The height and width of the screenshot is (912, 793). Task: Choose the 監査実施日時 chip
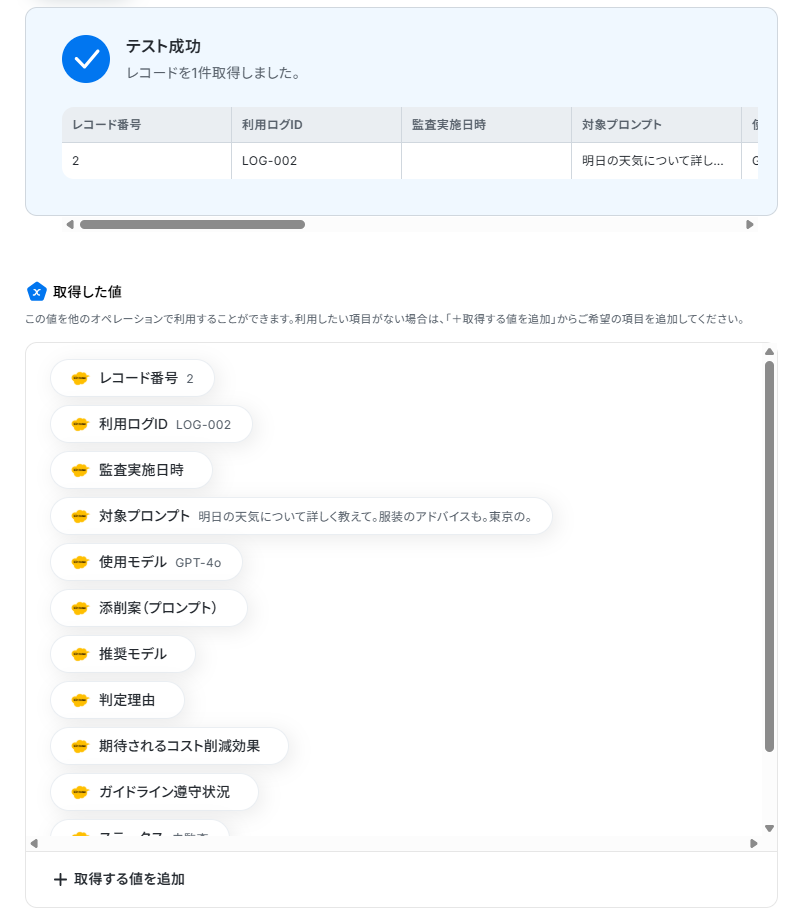coord(131,470)
